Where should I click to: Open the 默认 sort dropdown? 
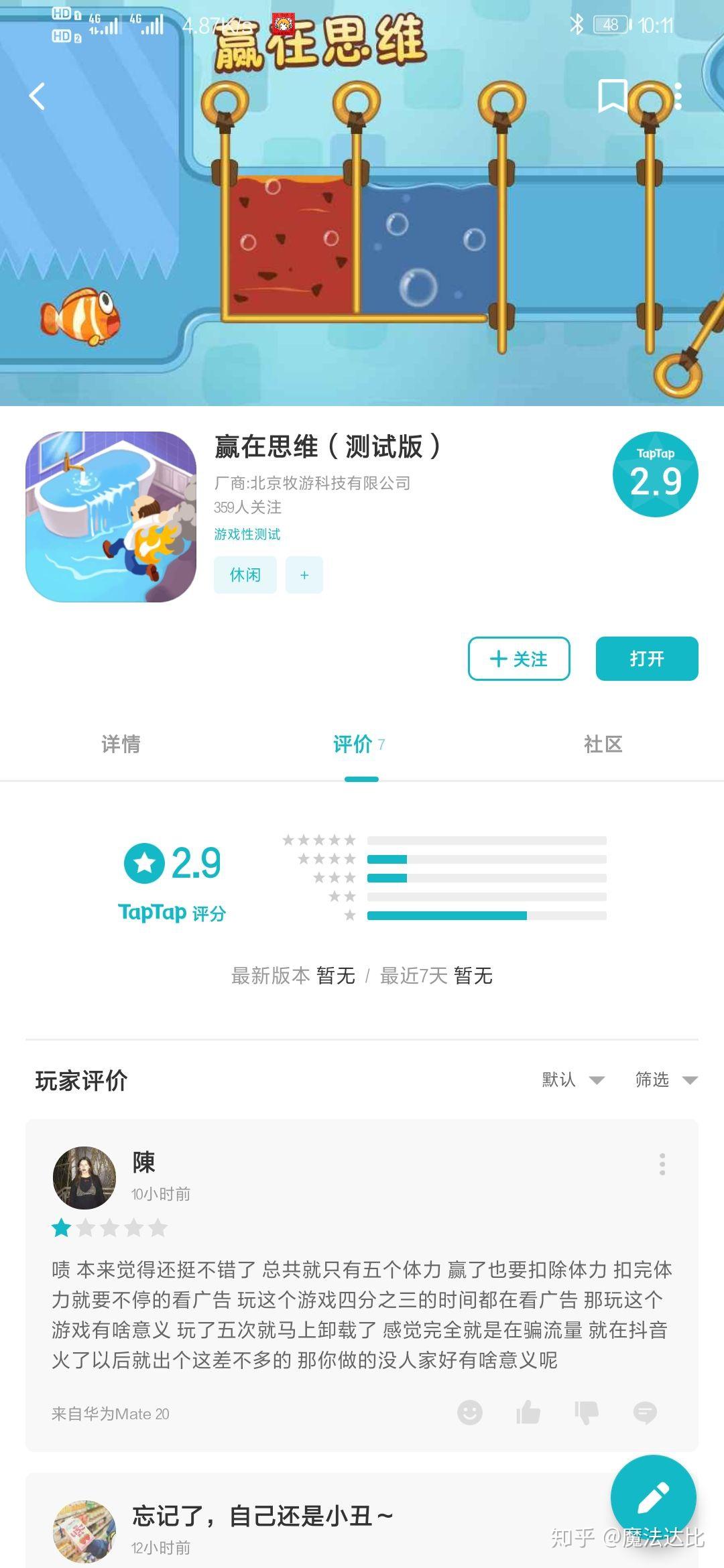tap(573, 1080)
